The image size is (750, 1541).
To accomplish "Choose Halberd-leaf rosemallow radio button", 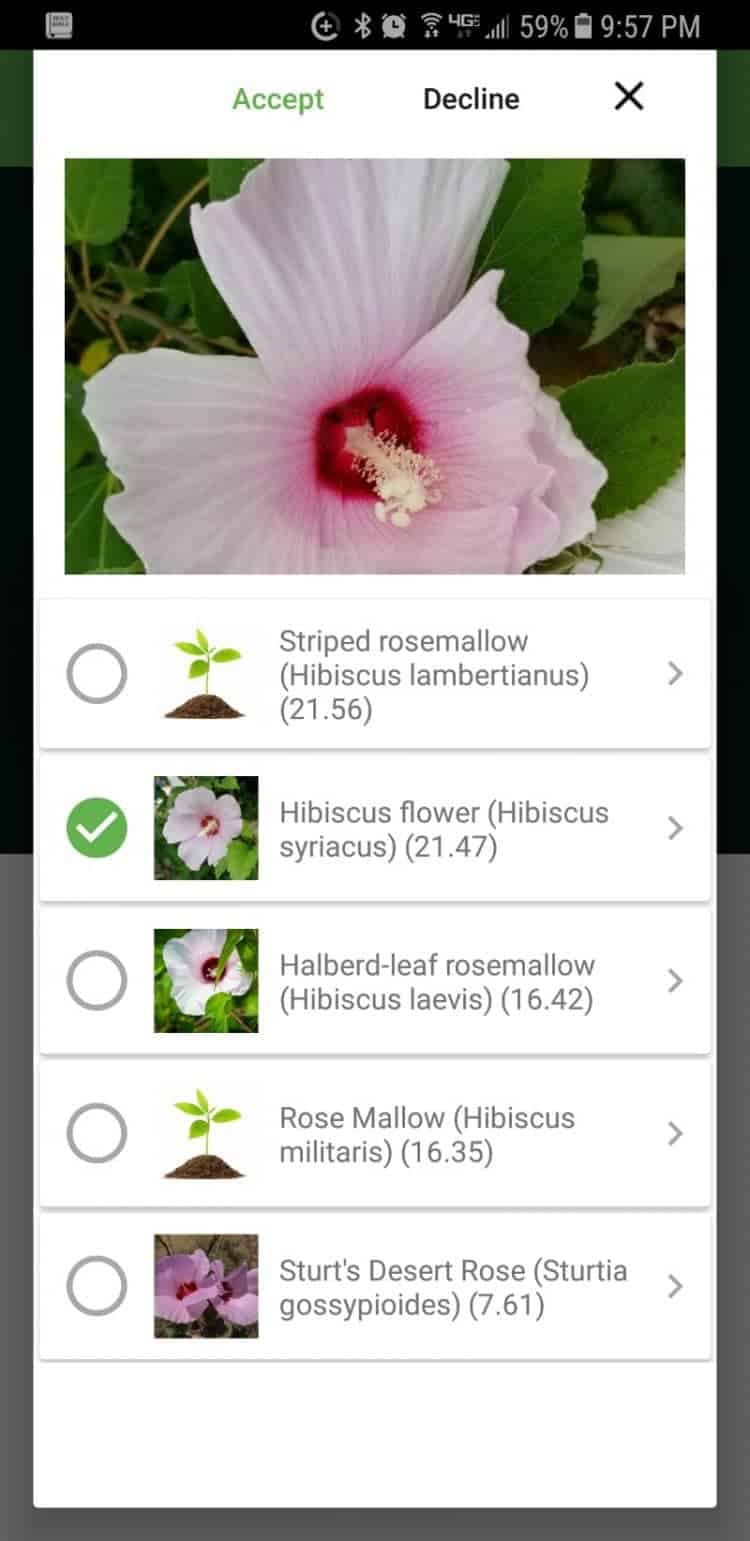I will 96,981.
